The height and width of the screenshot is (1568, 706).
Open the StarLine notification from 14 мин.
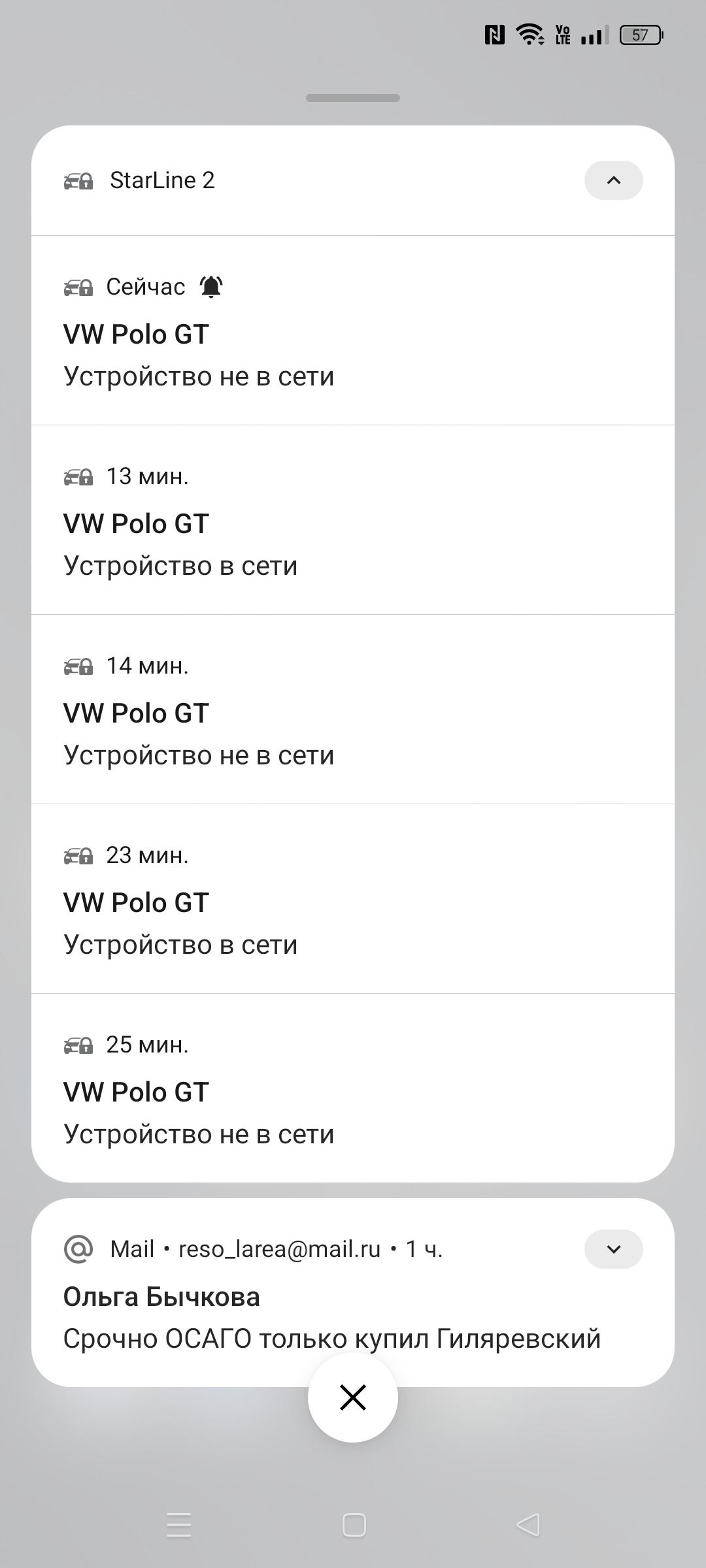point(353,710)
